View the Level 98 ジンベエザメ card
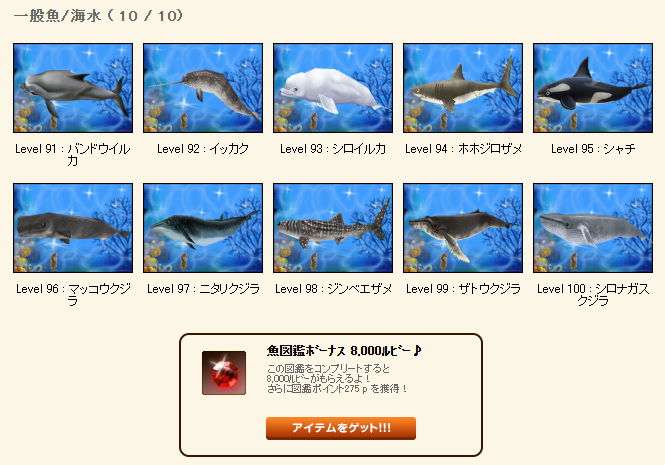 point(332,228)
